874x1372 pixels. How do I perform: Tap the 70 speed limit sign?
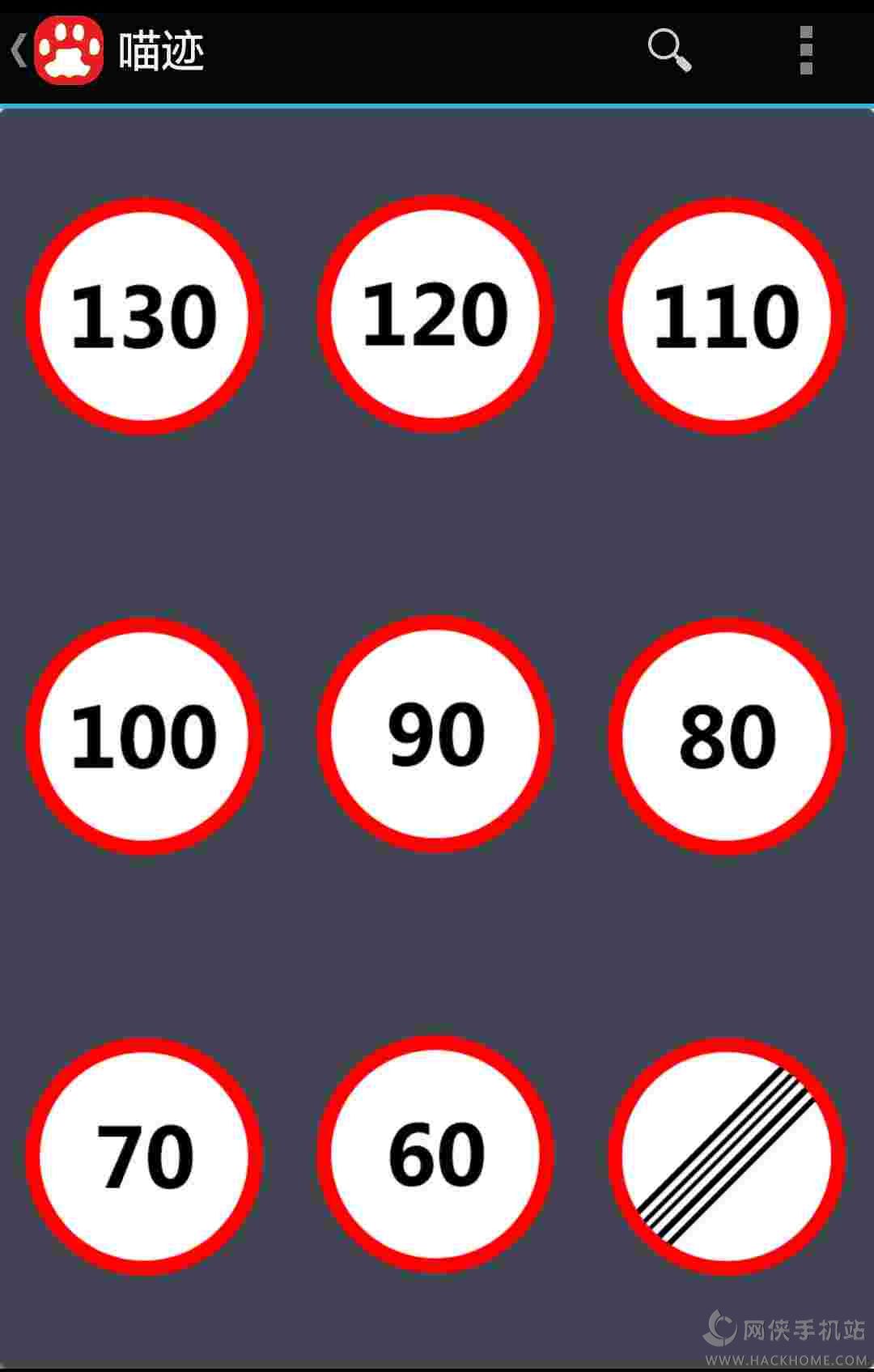[x=144, y=1155]
